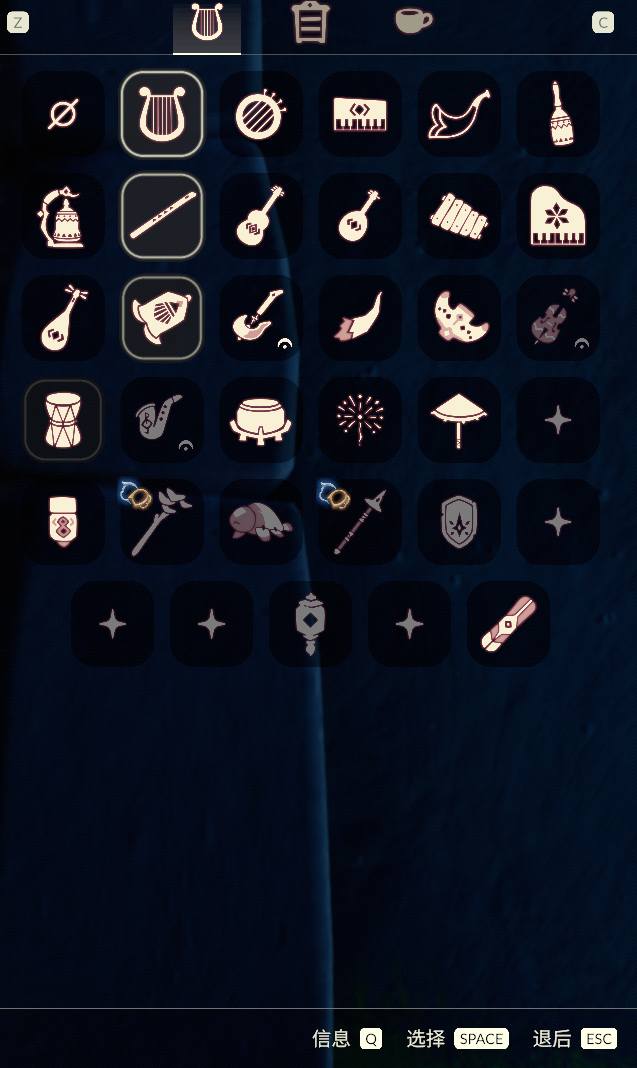Select the grand piano
Image resolution: width=637 pixels, height=1068 pixels.
click(x=558, y=216)
